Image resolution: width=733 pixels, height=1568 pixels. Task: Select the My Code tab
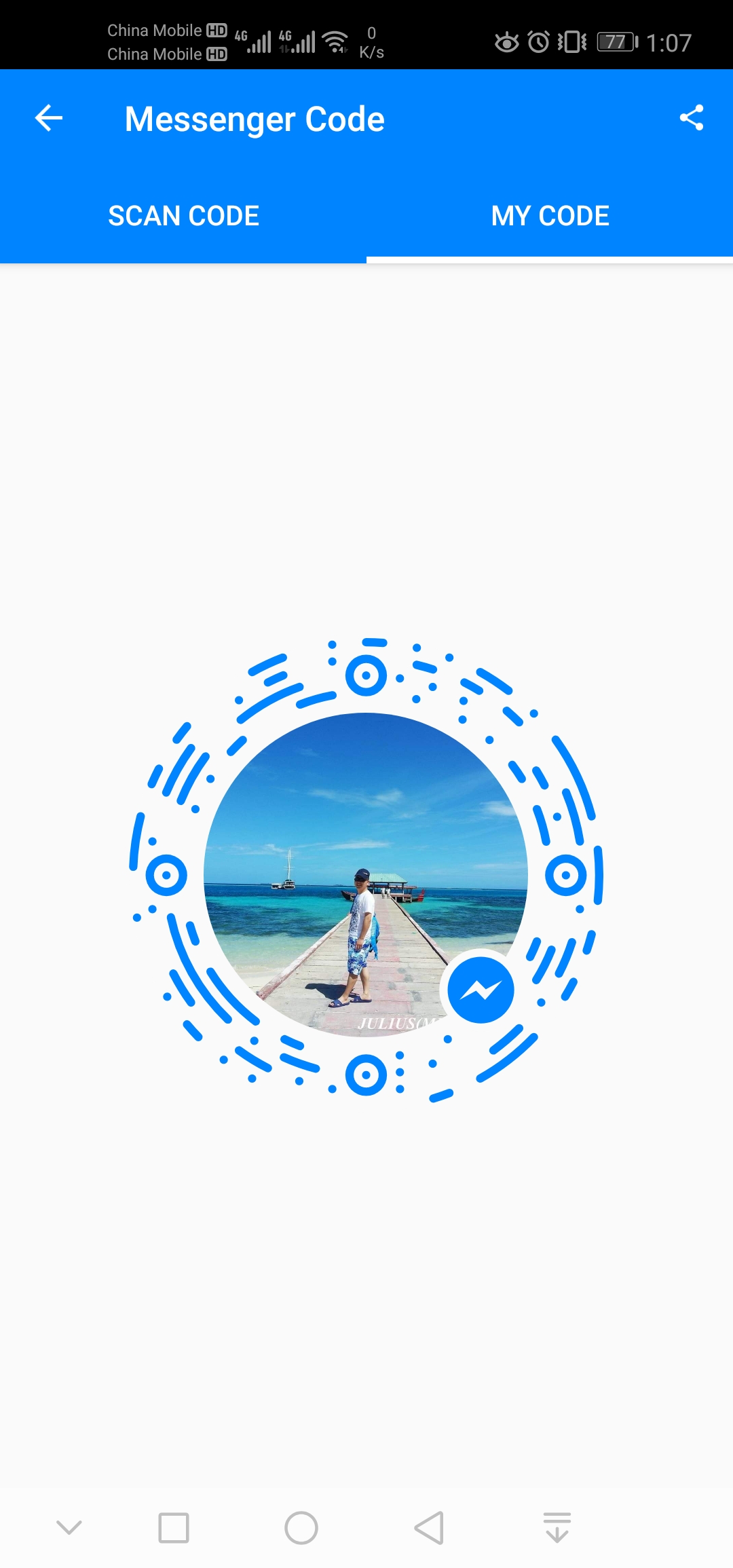click(x=550, y=216)
